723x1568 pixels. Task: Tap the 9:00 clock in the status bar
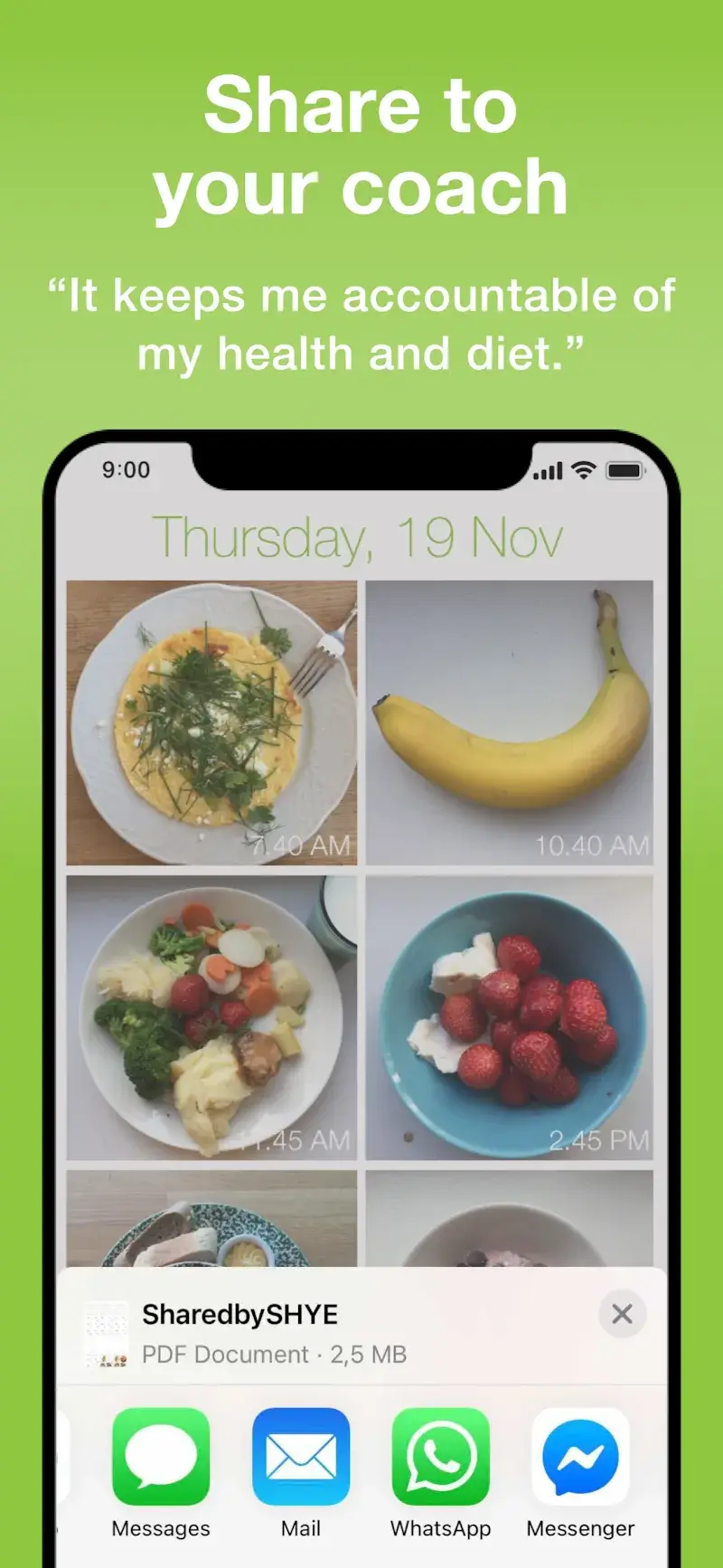126,470
